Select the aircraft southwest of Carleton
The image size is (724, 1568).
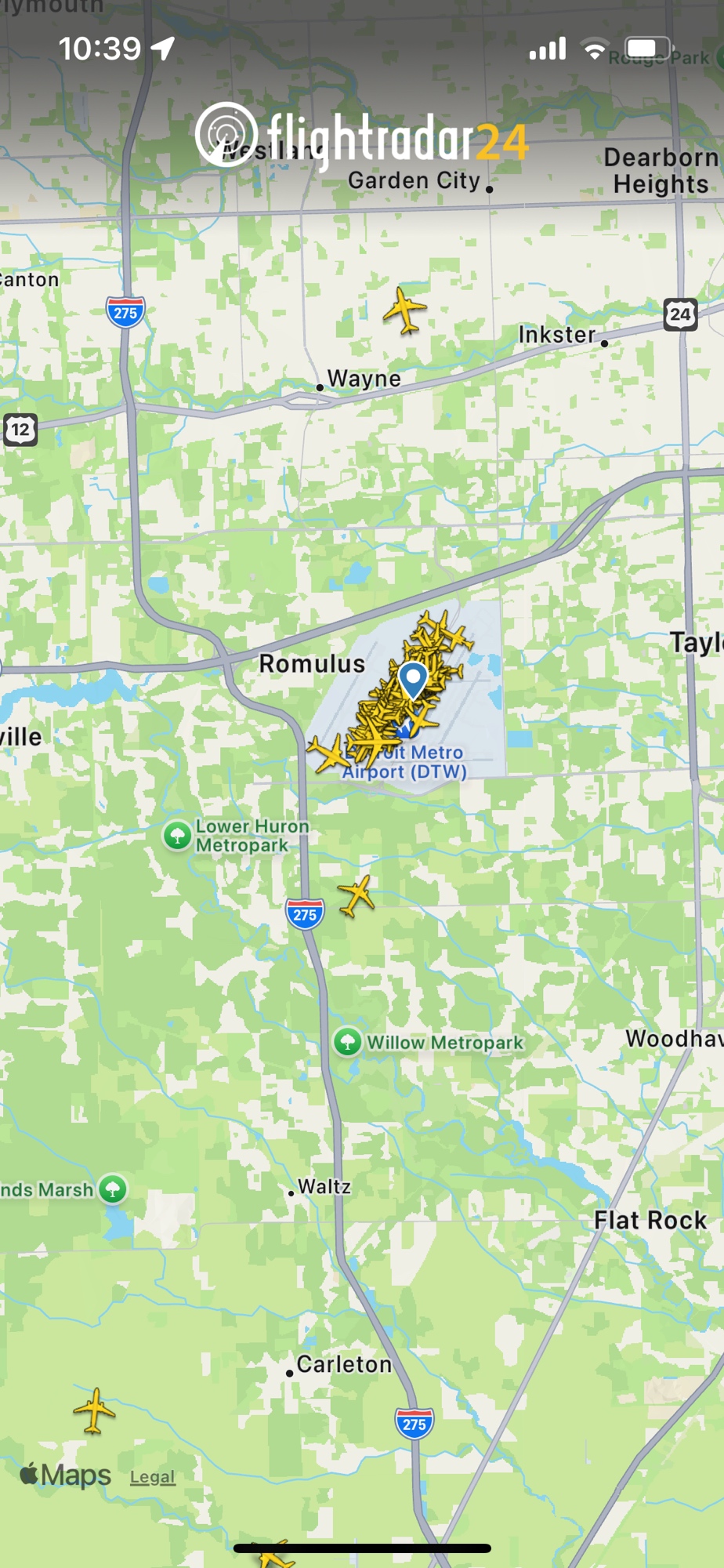click(x=95, y=1410)
